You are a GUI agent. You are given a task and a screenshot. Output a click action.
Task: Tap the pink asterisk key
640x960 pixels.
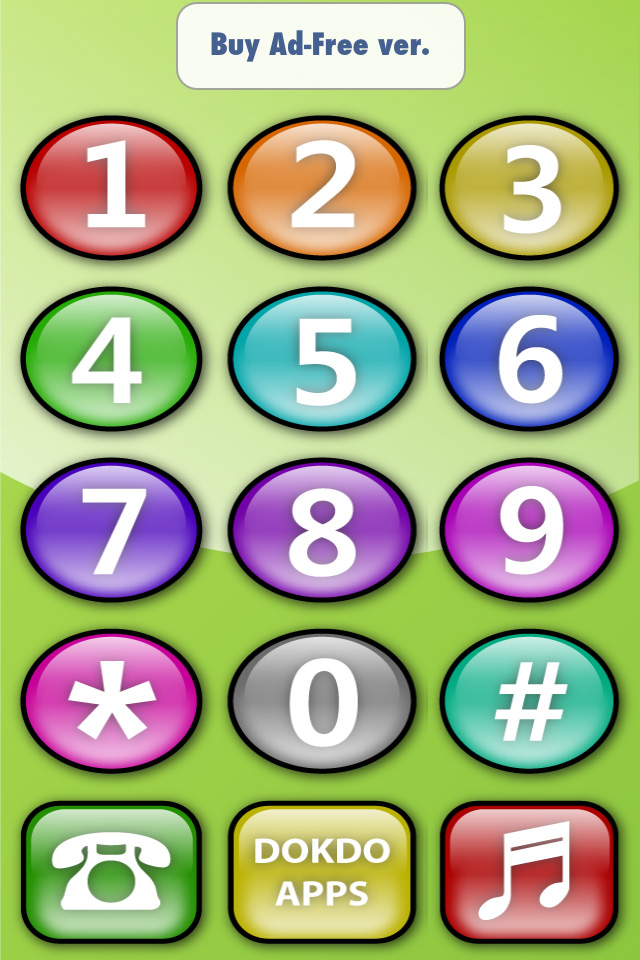(111, 701)
